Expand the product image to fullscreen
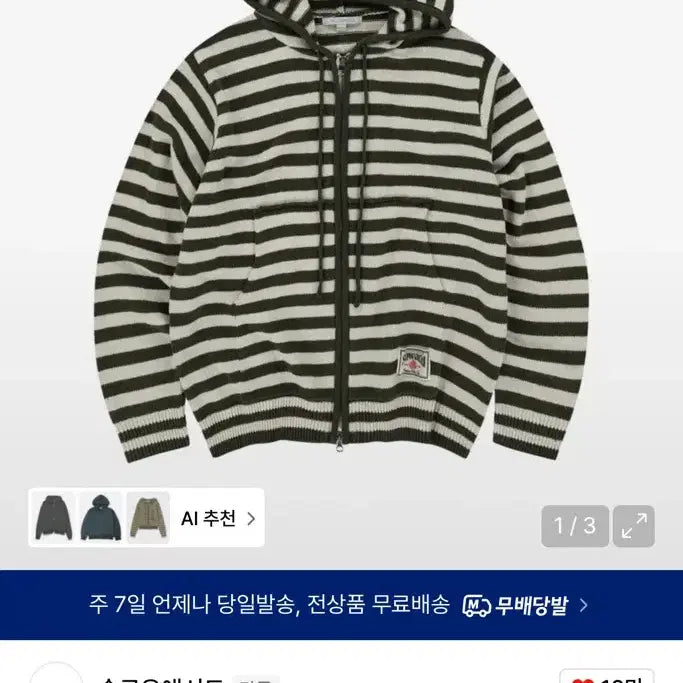Viewport: 683px width, 683px height. coord(633,526)
